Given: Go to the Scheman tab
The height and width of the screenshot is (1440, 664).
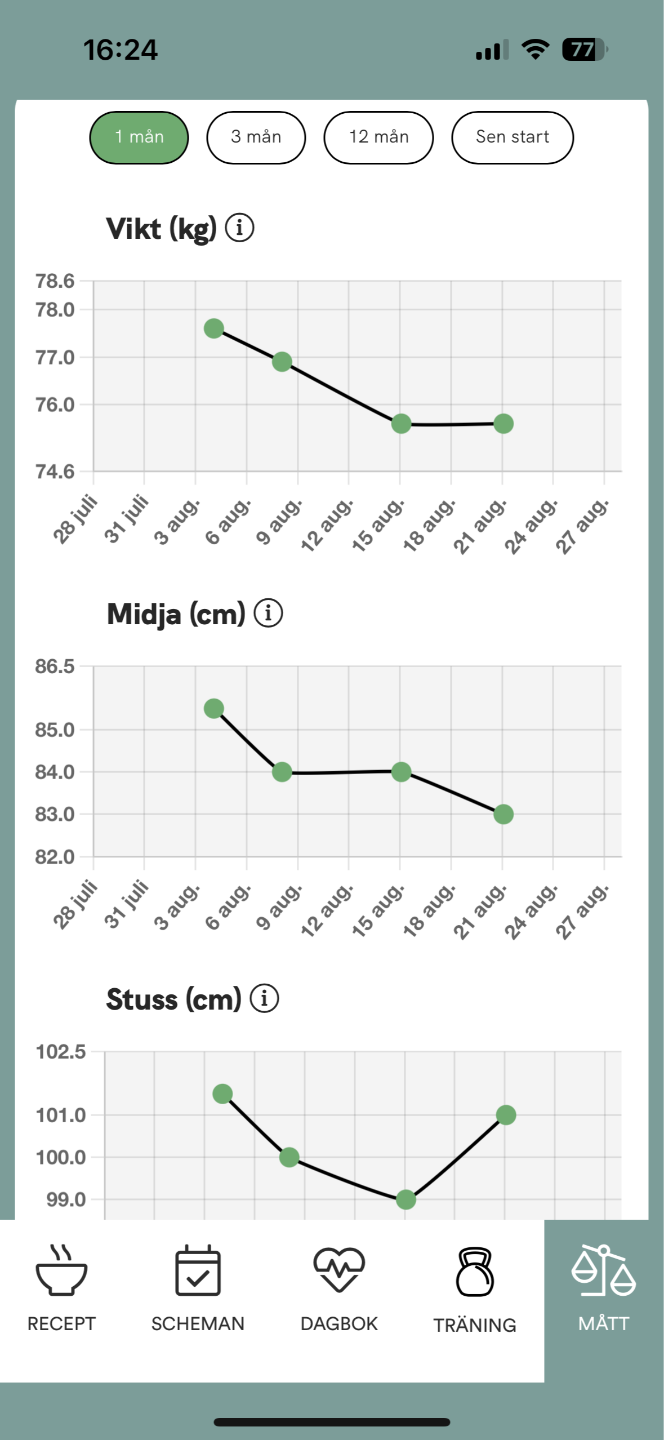Looking at the screenshot, I should point(198,1290).
